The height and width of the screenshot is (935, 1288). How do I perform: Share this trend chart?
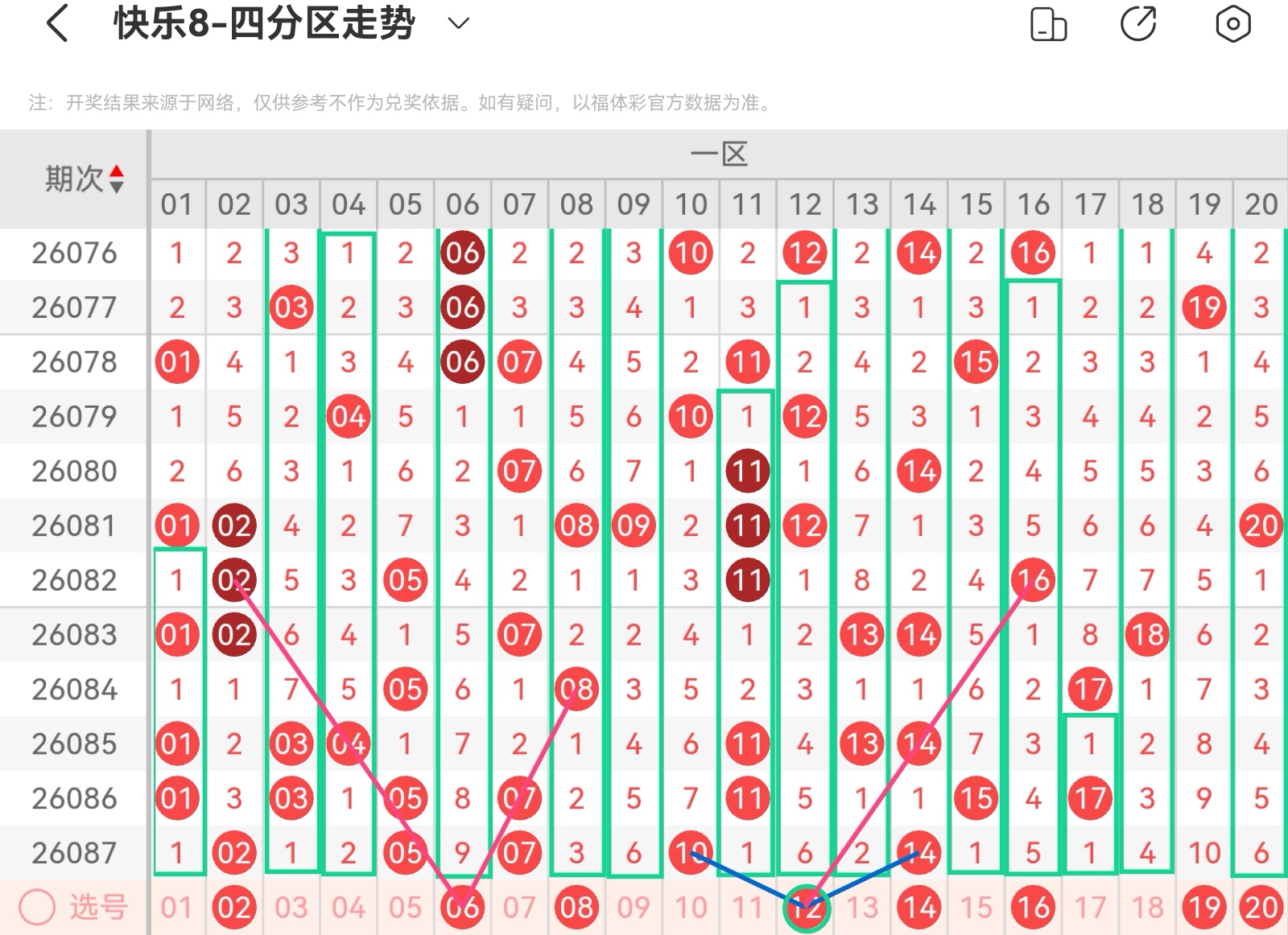[x=1138, y=23]
